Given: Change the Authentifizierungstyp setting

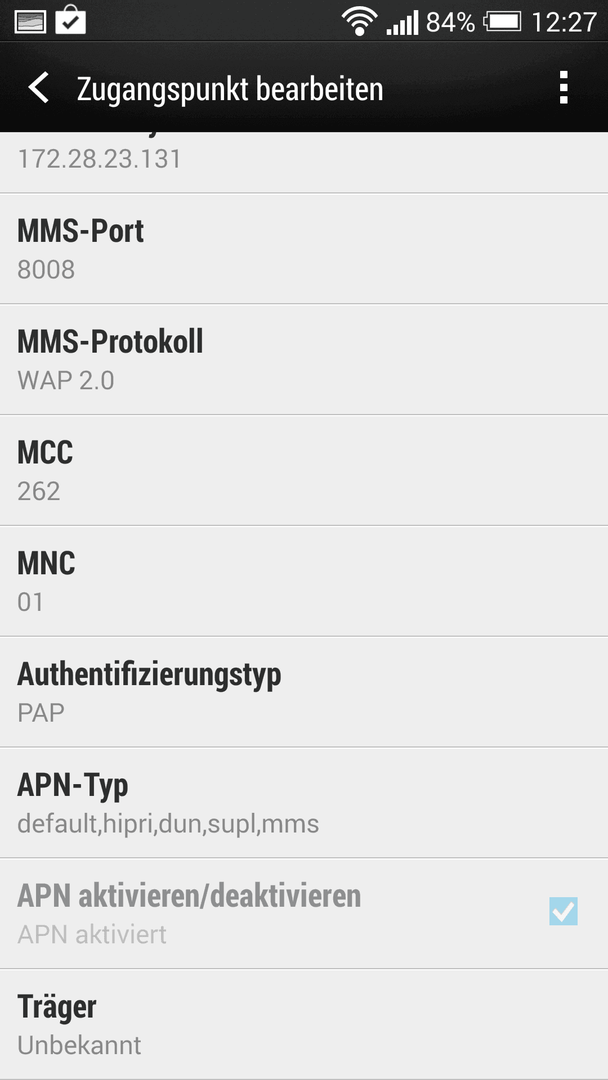Looking at the screenshot, I should coord(304,692).
